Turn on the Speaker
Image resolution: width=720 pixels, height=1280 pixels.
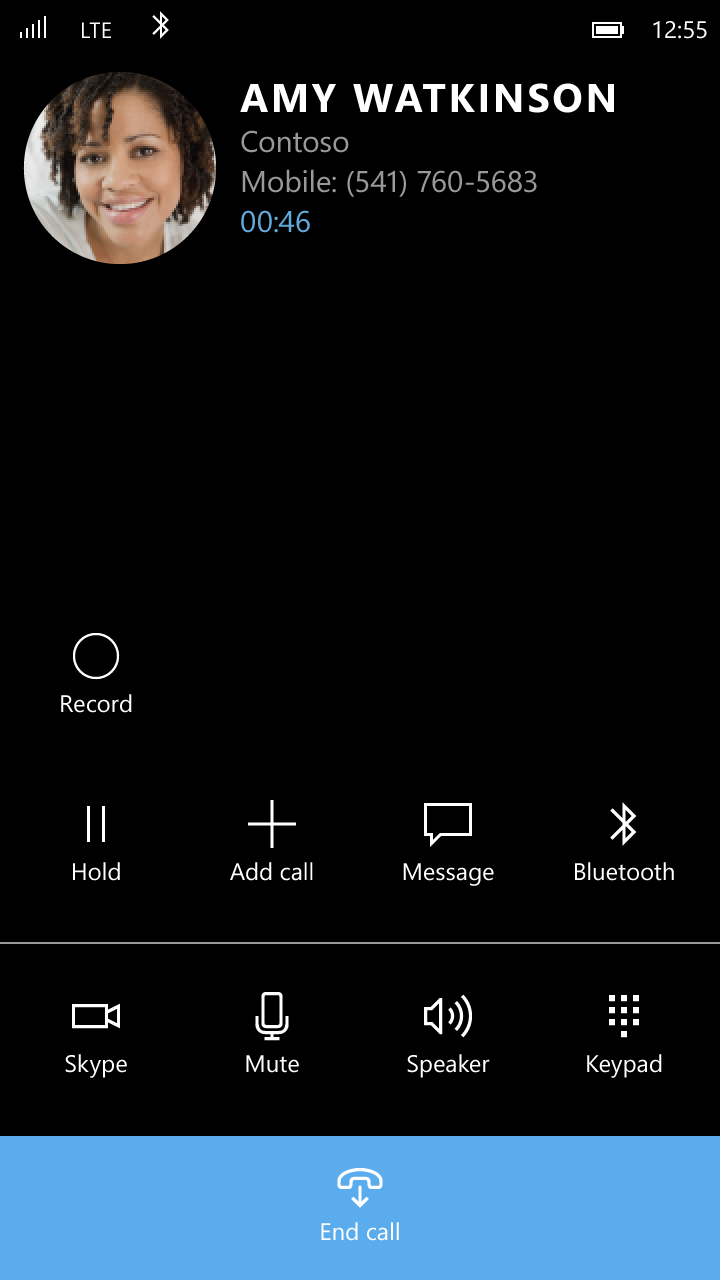point(448,1035)
